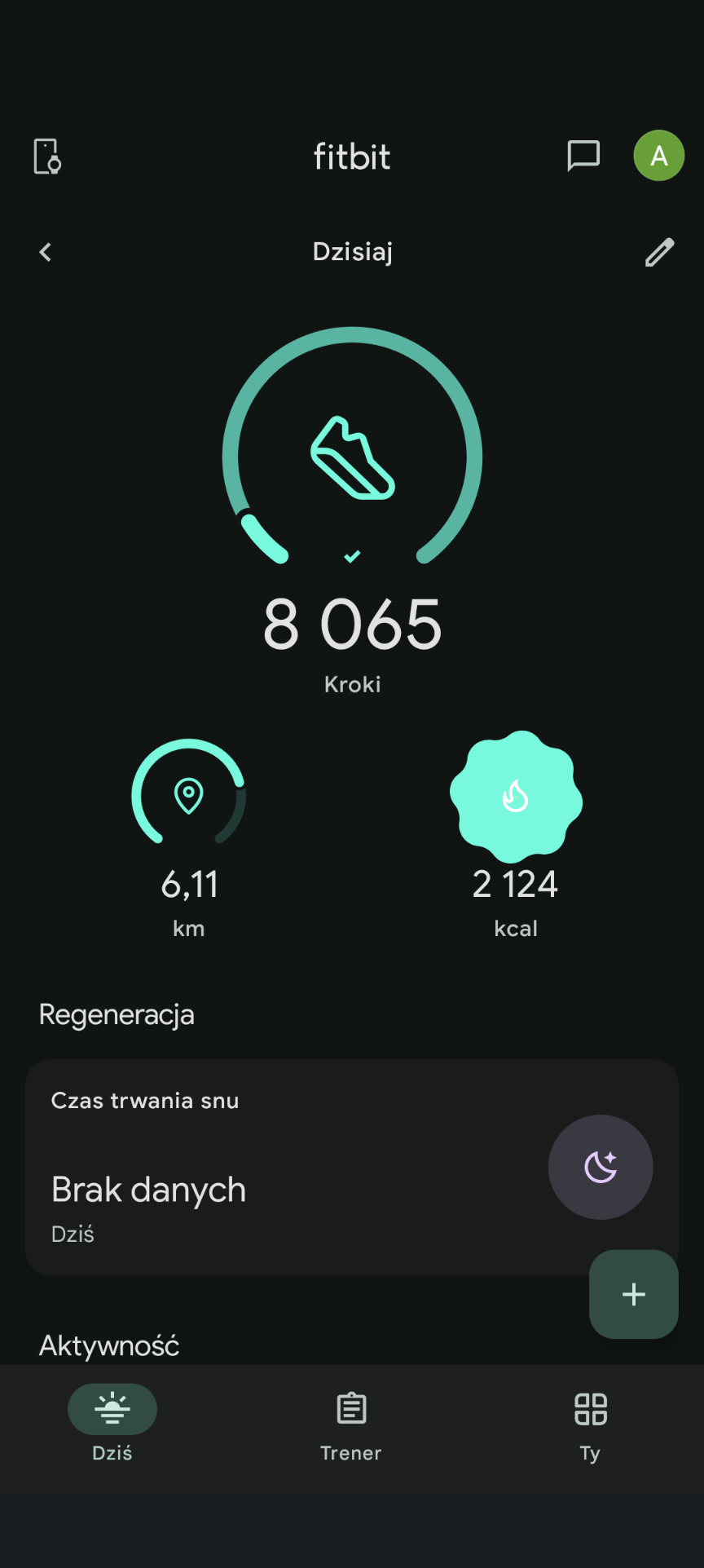Edit the dashboard with the pencil icon
The width and height of the screenshot is (704, 1568).
pyautogui.click(x=659, y=253)
